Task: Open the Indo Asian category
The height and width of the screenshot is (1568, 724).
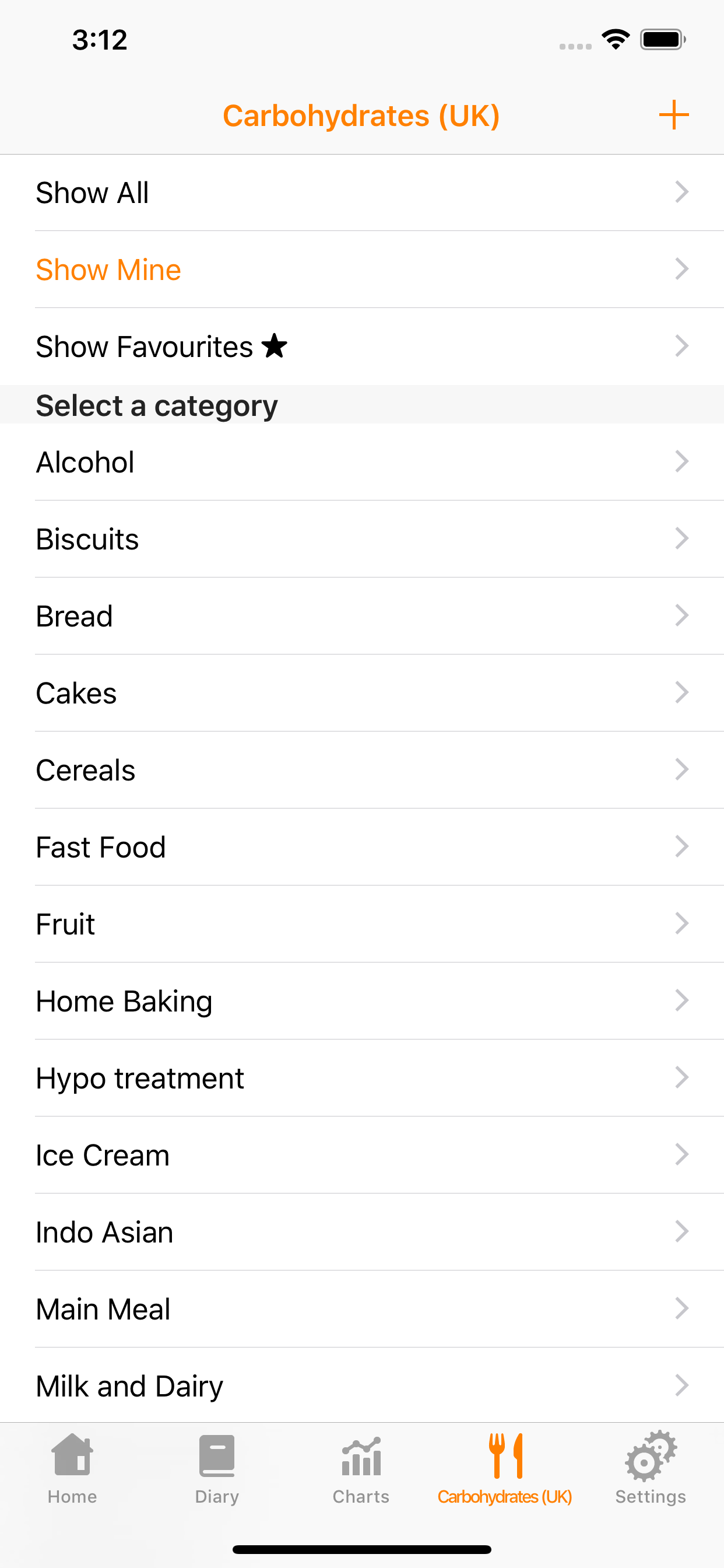Action: point(362,1232)
